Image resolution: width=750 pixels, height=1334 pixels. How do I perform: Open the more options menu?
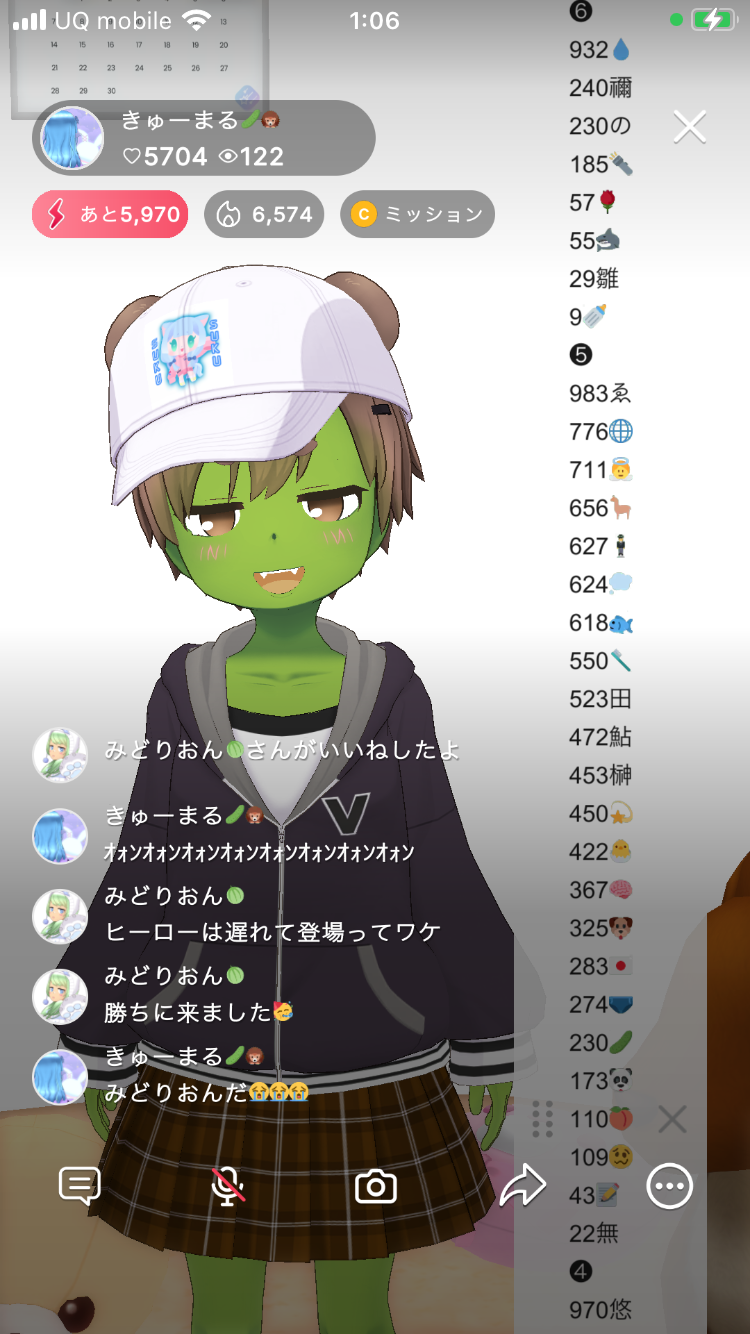click(669, 1186)
